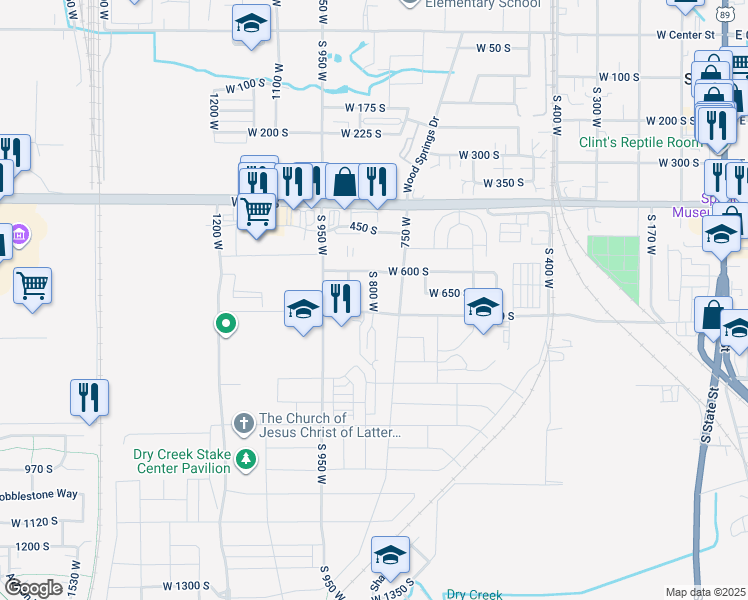Open the school marker near W 650 S
This screenshot has width=748, height=600.
(483, 310)
